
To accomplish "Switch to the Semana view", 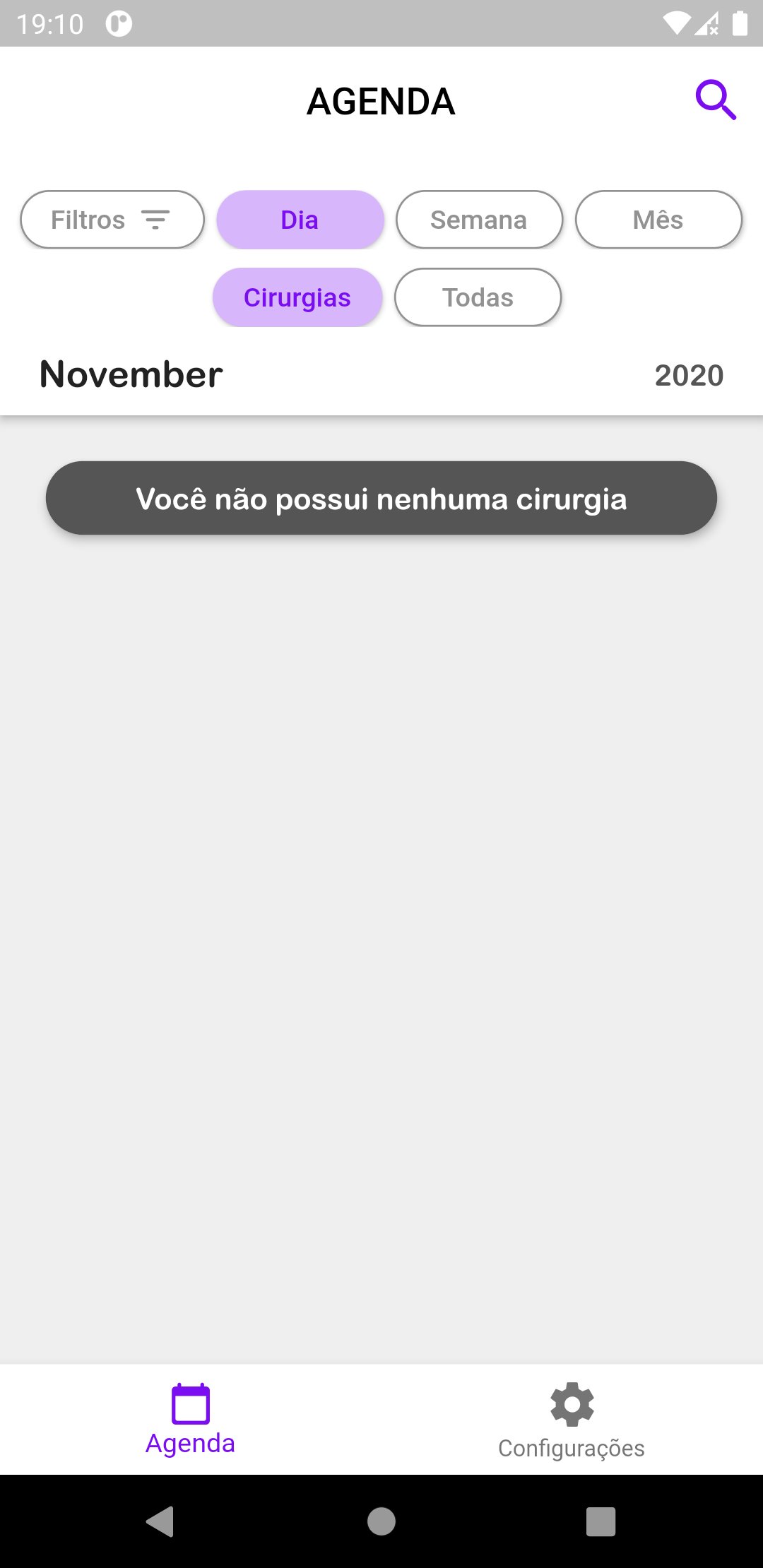I will tap(479, 220).
